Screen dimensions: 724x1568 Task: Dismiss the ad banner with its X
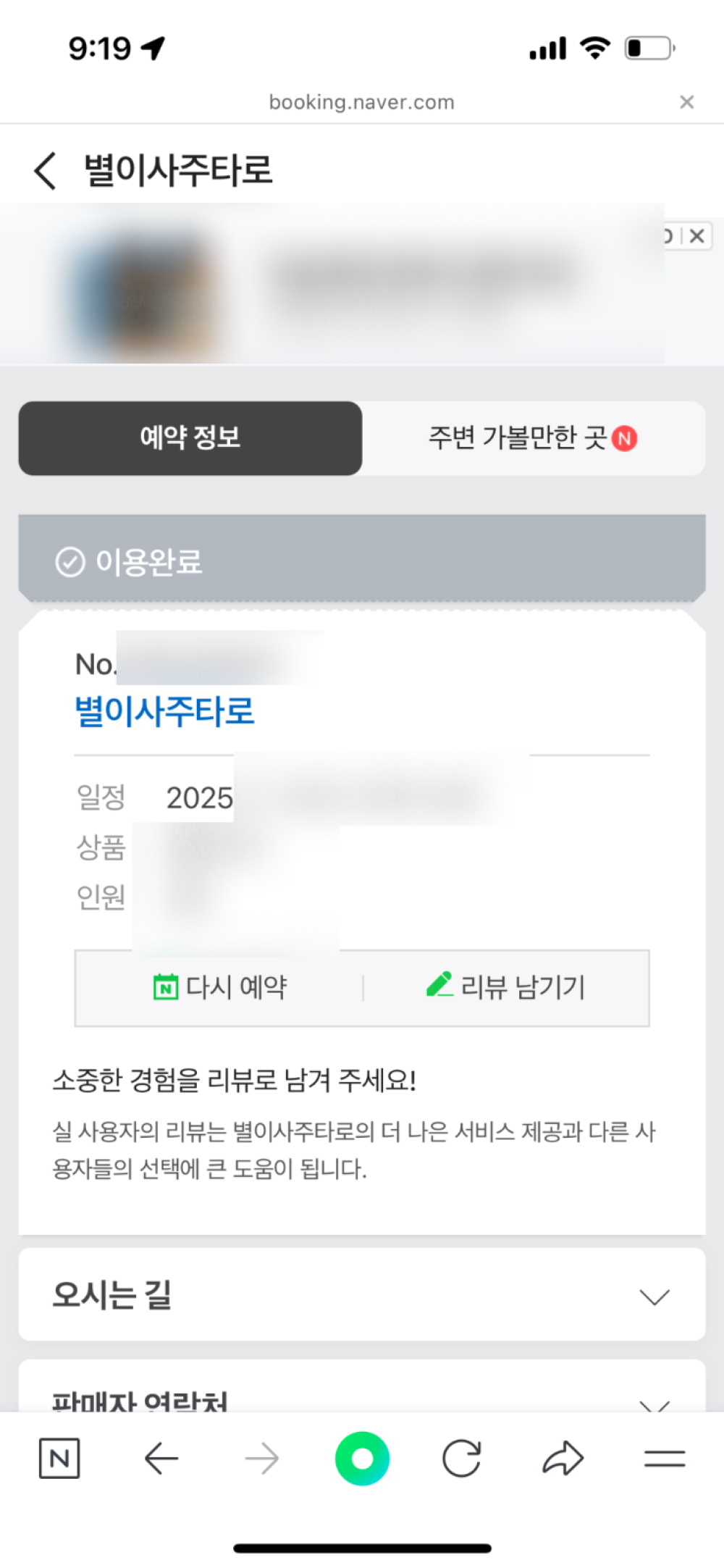coord(697,236)
